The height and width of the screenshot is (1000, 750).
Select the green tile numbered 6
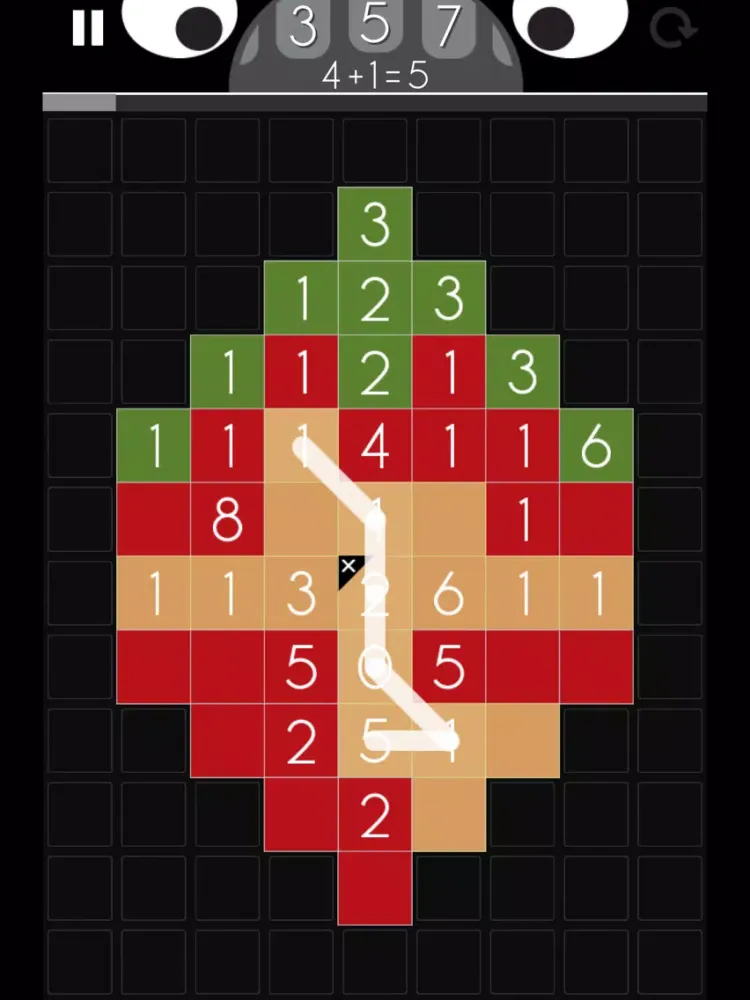click(x=596, y=446)
